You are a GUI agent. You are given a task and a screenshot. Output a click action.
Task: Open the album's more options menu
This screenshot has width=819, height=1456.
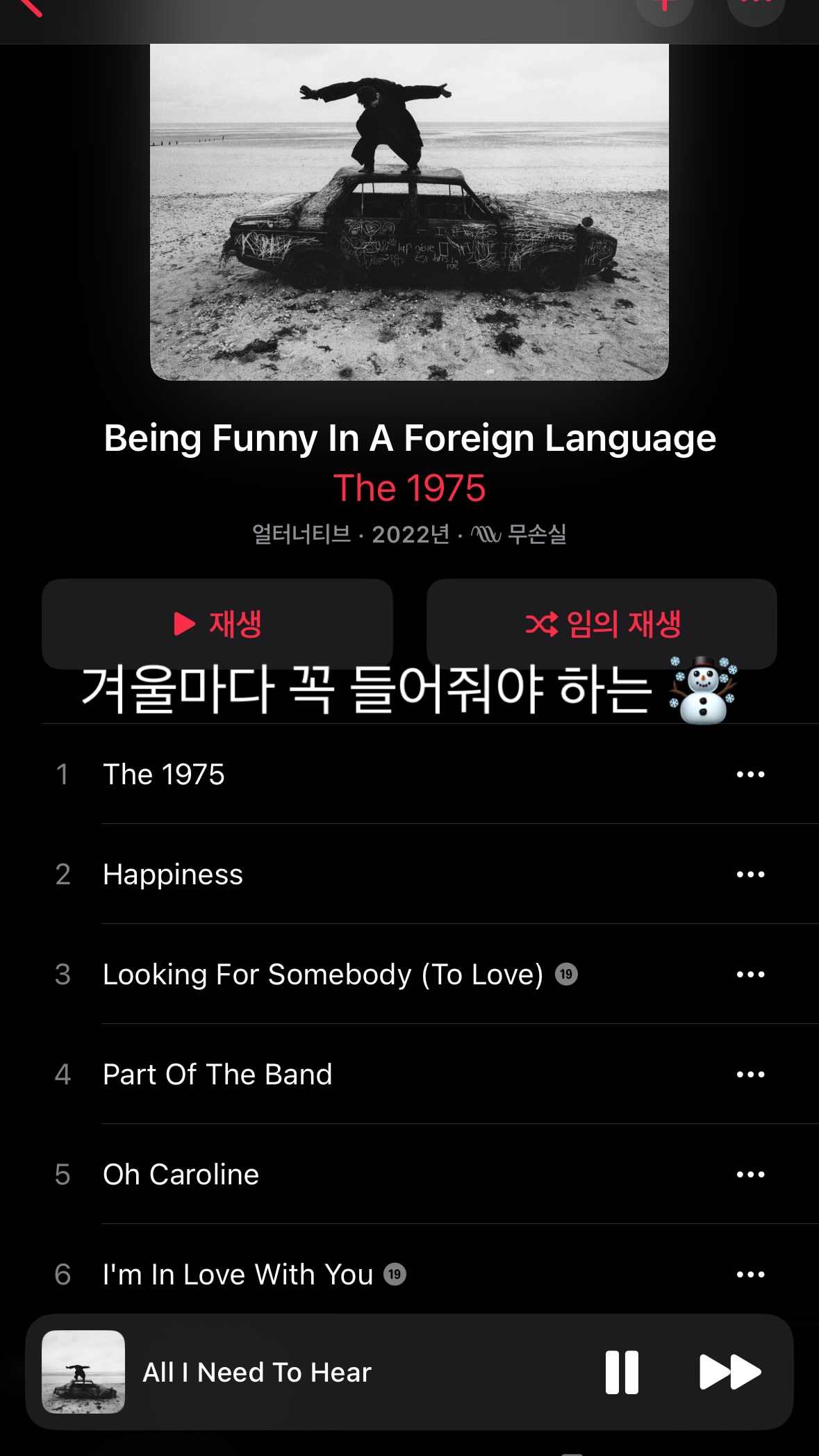tap(756, 7)
